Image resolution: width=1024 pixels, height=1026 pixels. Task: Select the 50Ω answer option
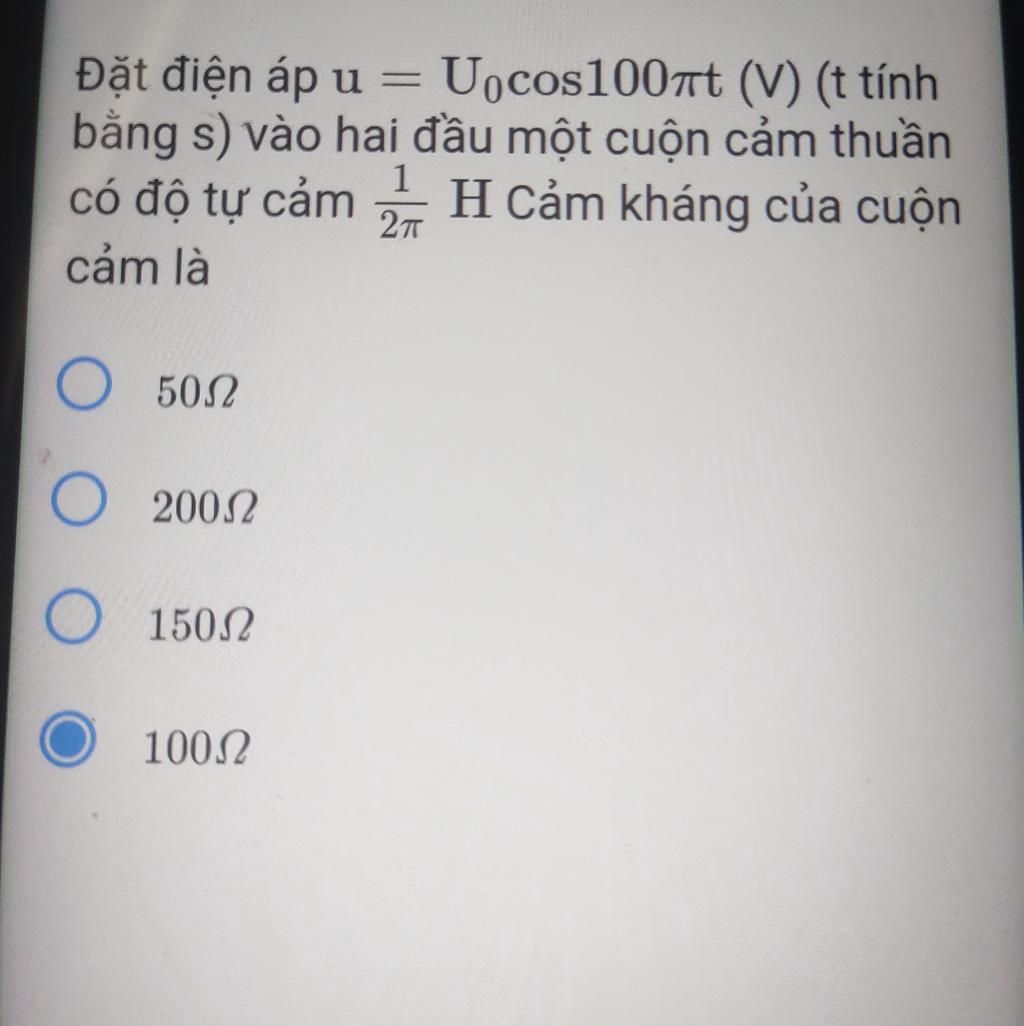pyautogui.click(x=83, y=387)
